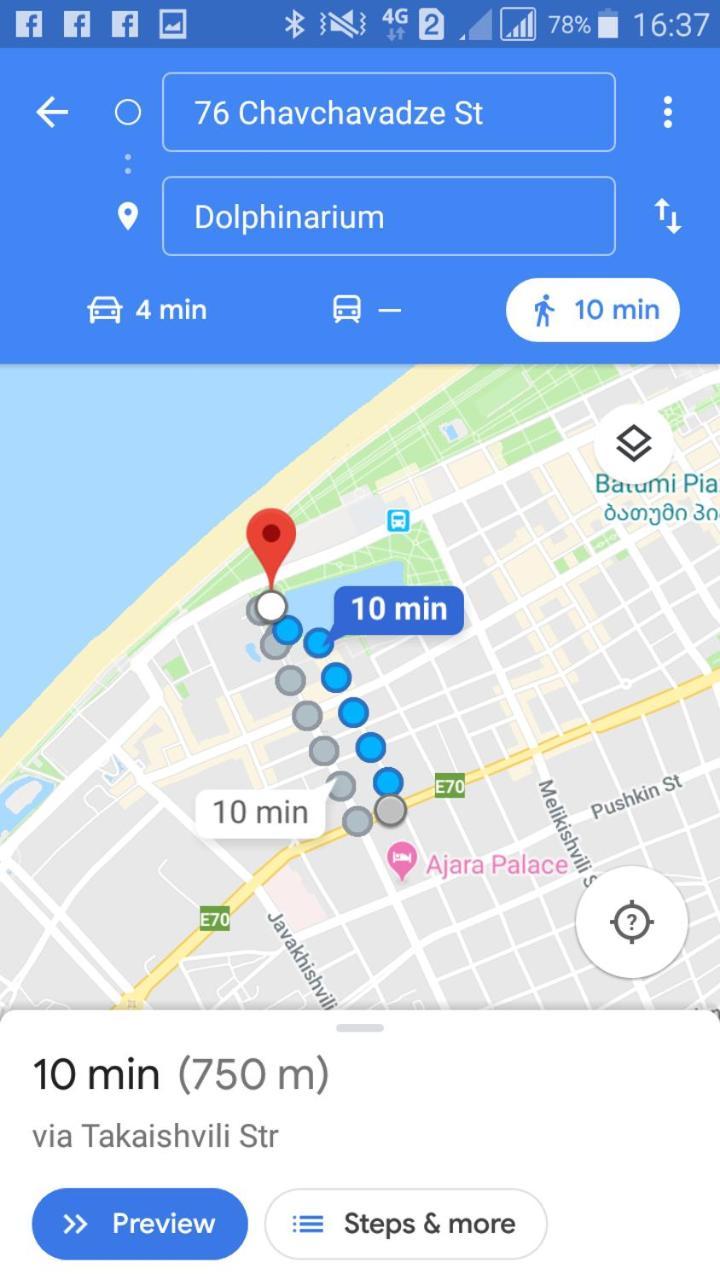The image size is (720, 1280).
Task: Open the overflow menu
Action: click(x=668, y=112)
